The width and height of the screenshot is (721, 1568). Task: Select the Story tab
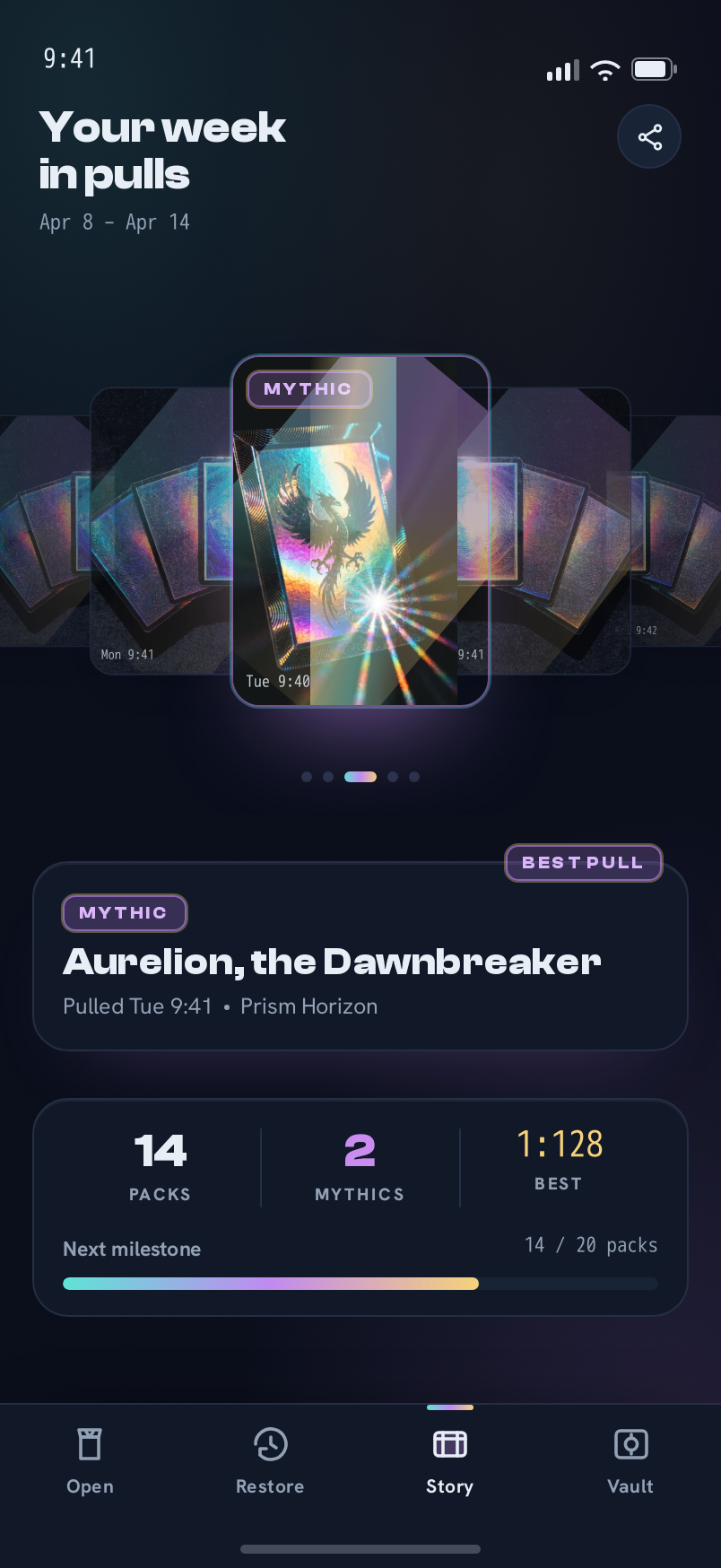(450, 1461)
